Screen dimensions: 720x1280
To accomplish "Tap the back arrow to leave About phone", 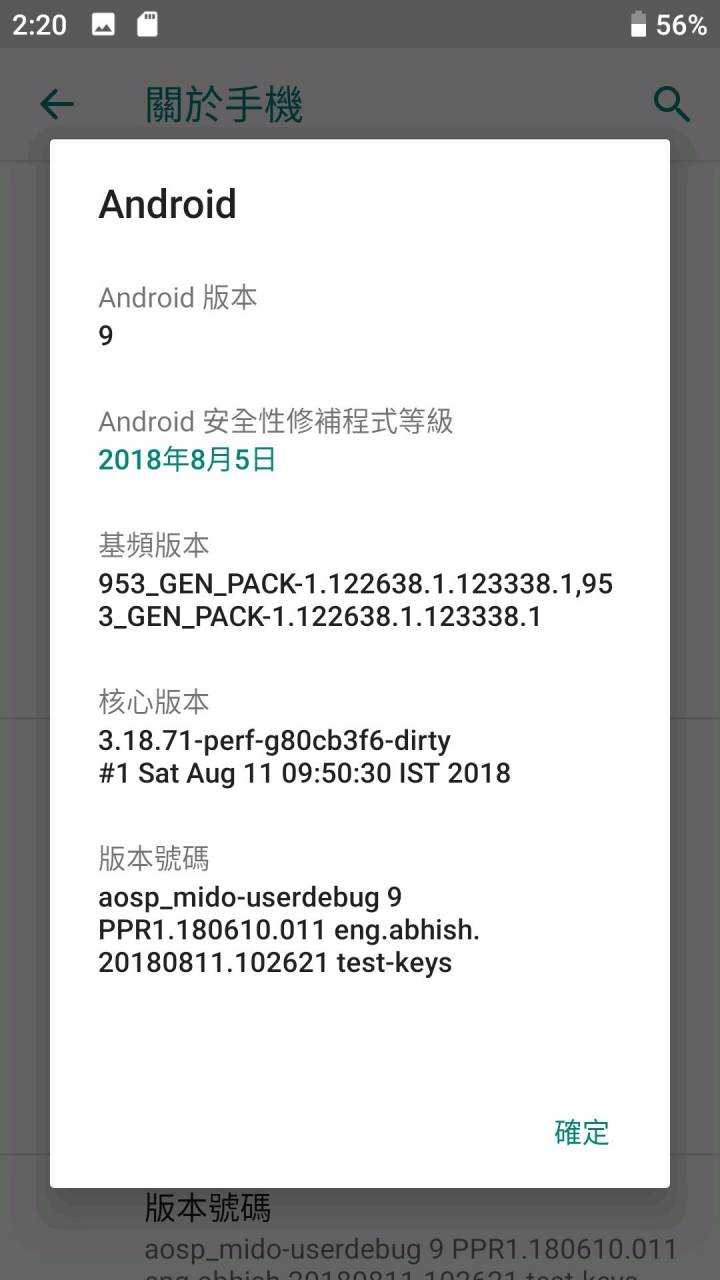I will [x=57, y=104].
